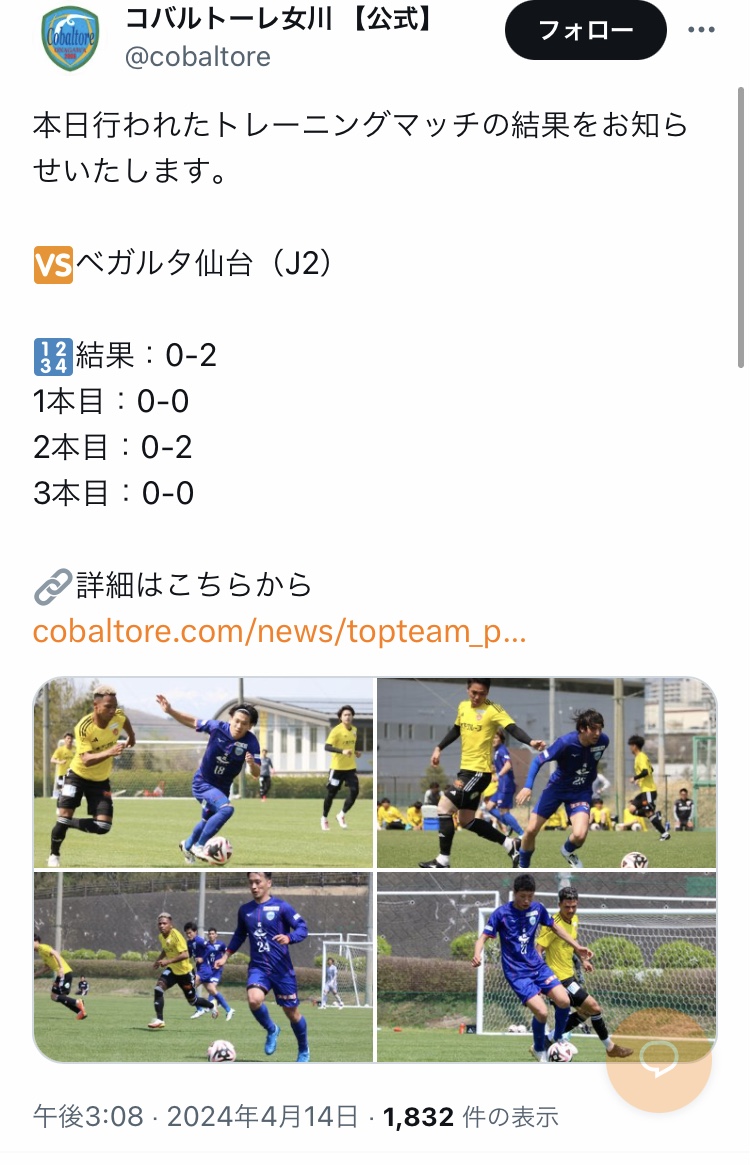Viewport: 750px width, 1165px height.
Task: View photo of blue player number 24
Action: 203,966
